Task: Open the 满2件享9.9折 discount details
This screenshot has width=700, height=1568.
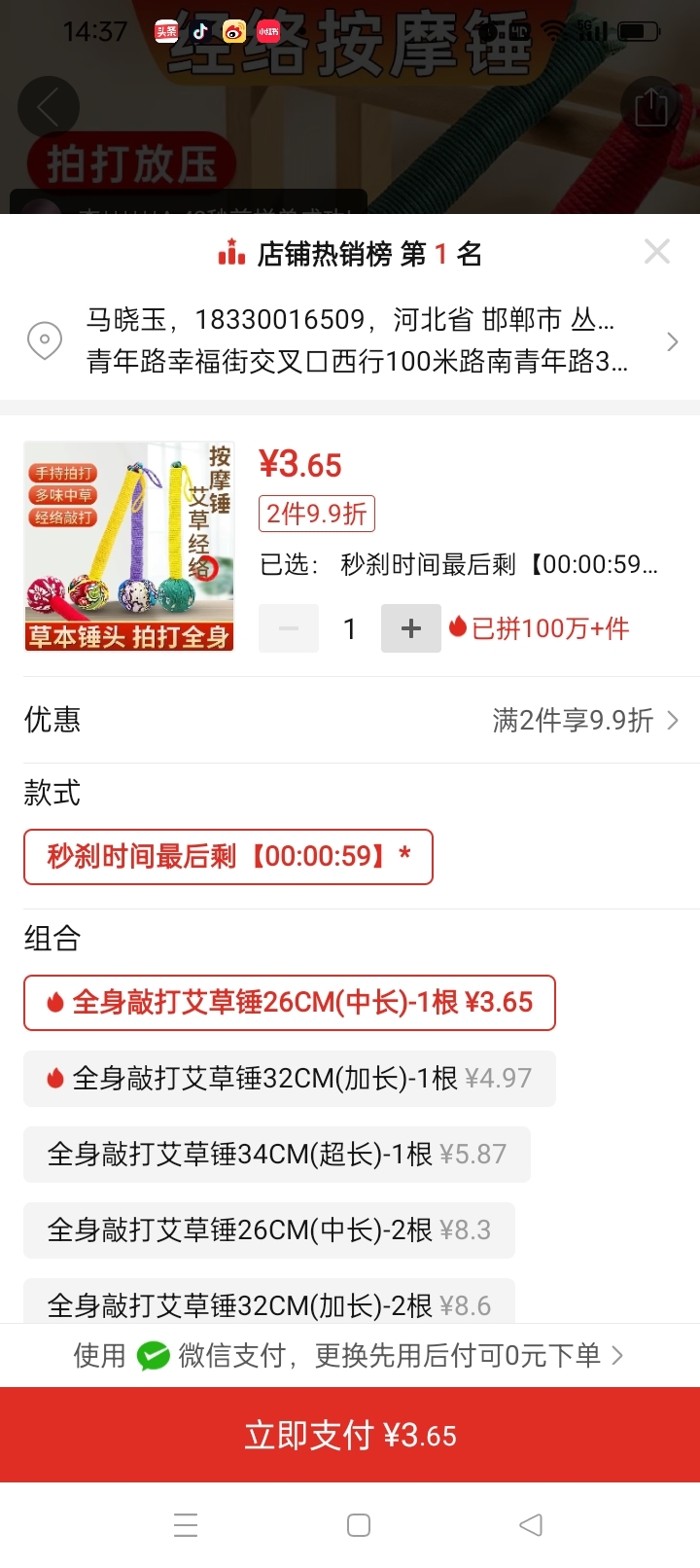Action: click(x=584, y=721)
